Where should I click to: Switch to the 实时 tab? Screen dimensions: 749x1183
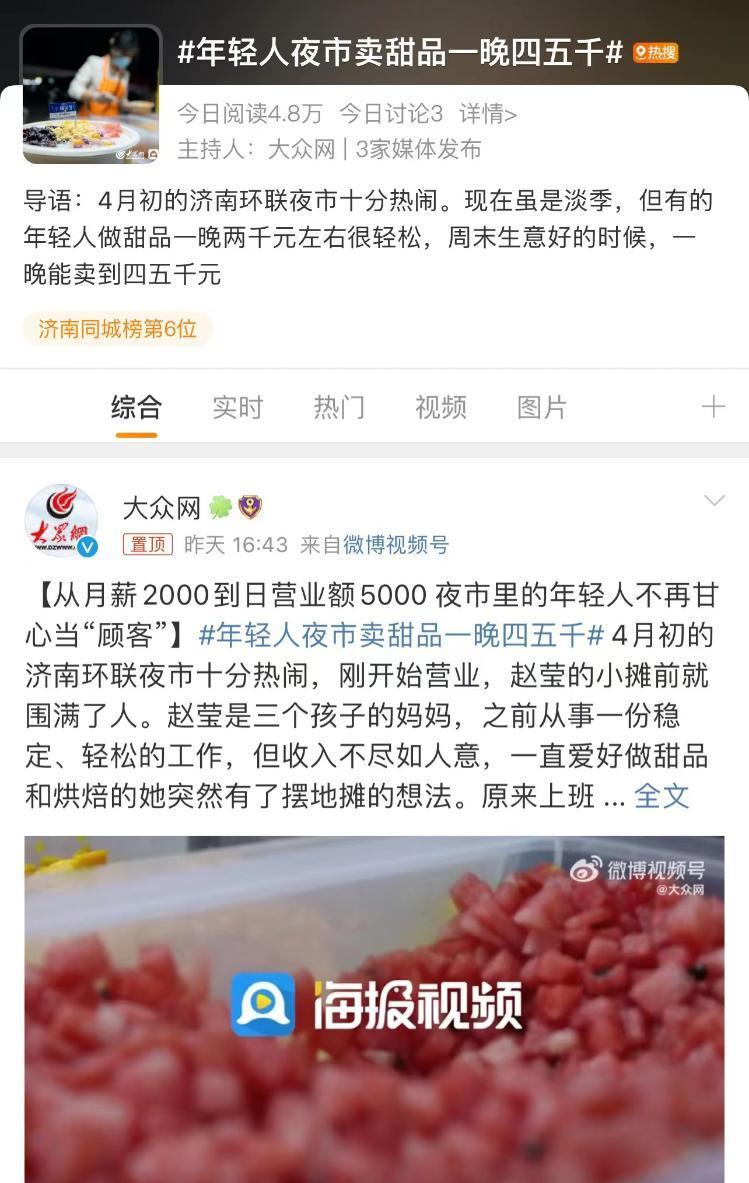[238, 407]
